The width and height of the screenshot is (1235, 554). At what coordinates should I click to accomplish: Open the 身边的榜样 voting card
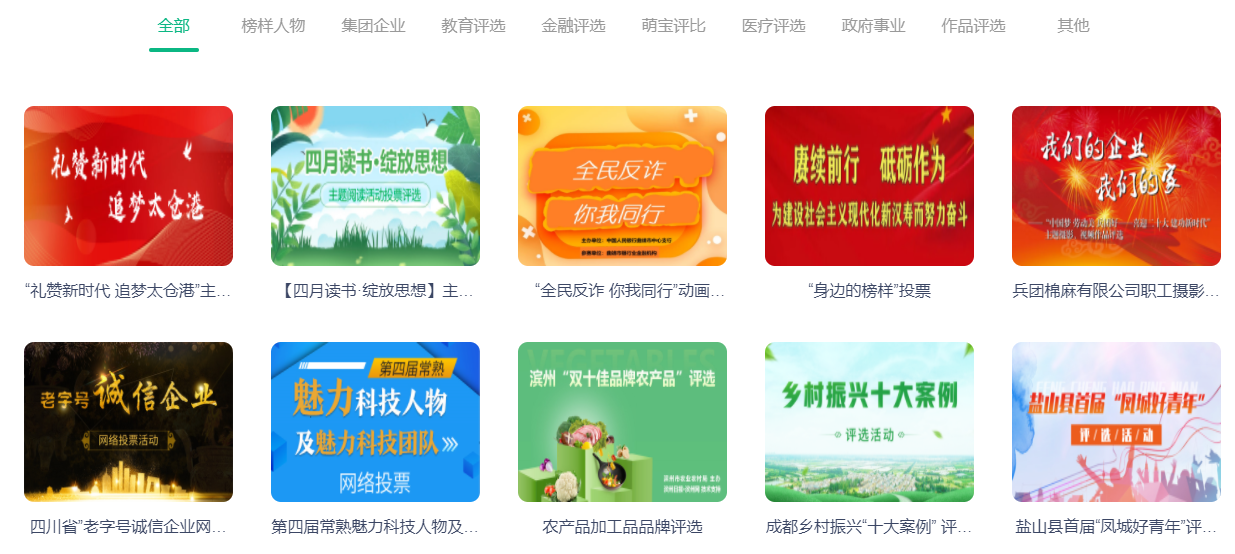(x=869, y=186)
